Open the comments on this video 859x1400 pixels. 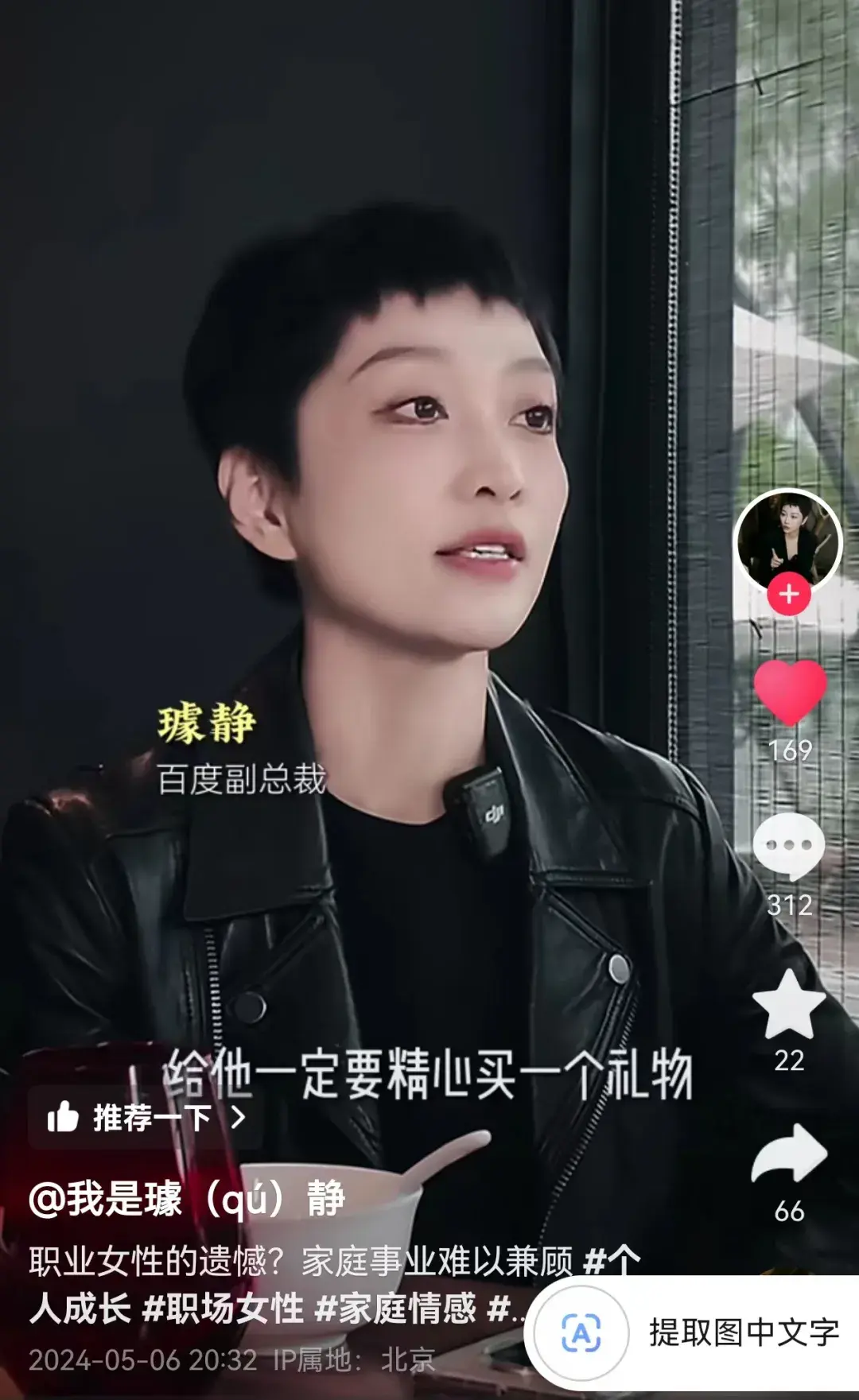point(789,846)
